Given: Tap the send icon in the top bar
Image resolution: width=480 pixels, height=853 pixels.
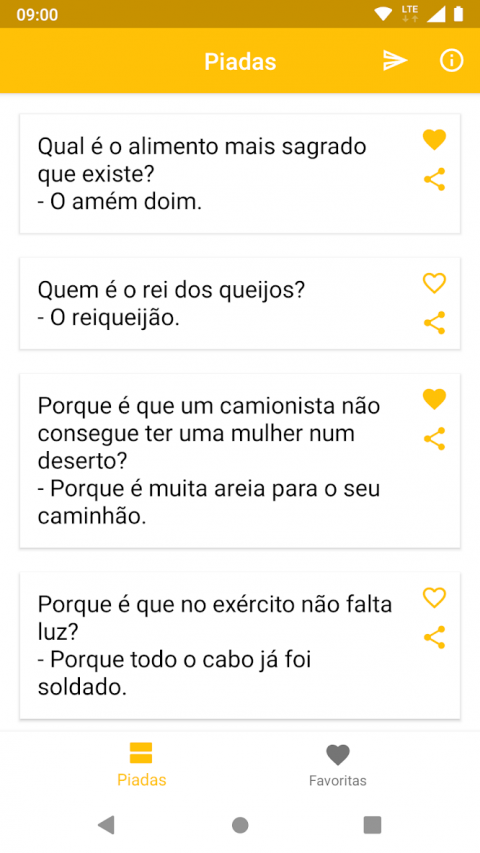Looking at the screenshot, I should click(395, 60).
